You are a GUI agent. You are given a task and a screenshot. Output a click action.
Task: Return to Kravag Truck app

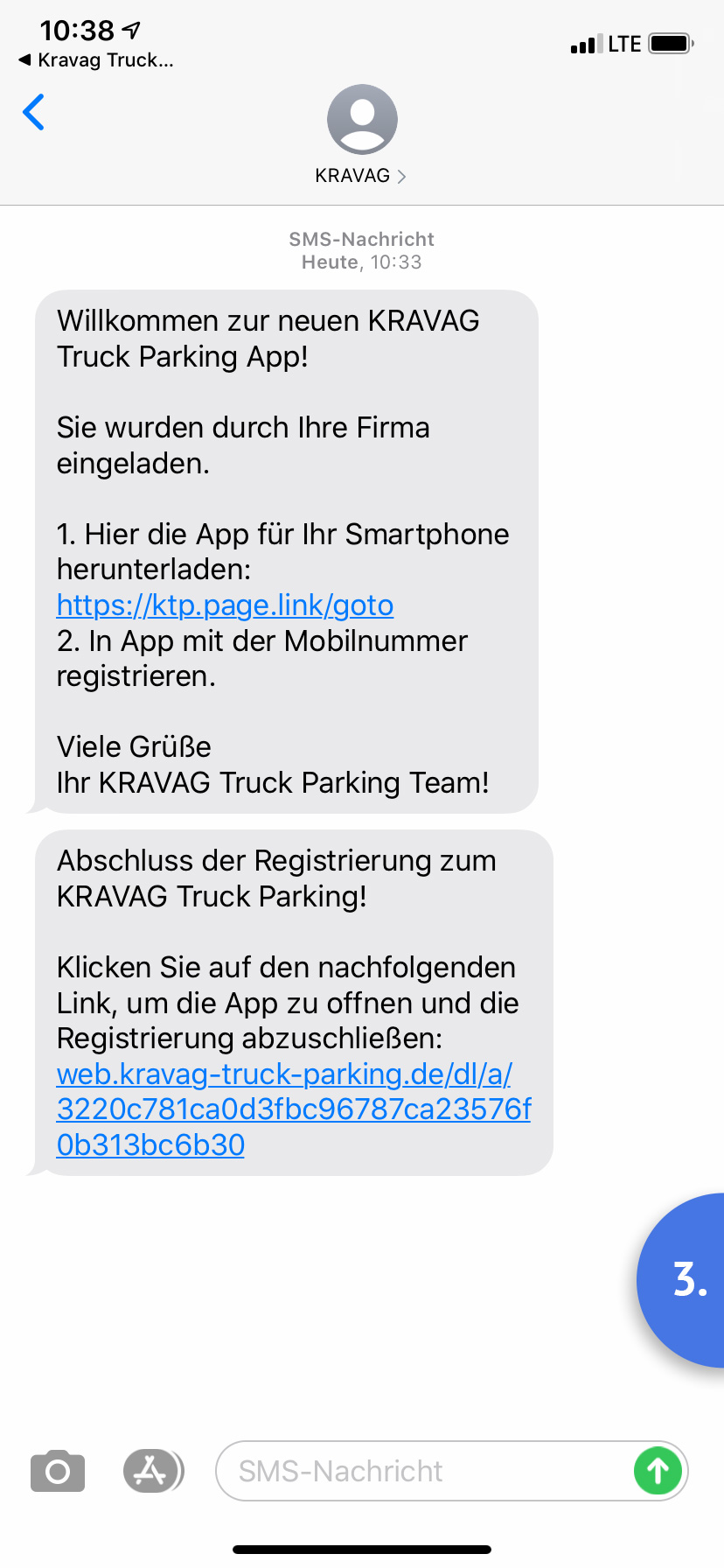click(96, 60)
